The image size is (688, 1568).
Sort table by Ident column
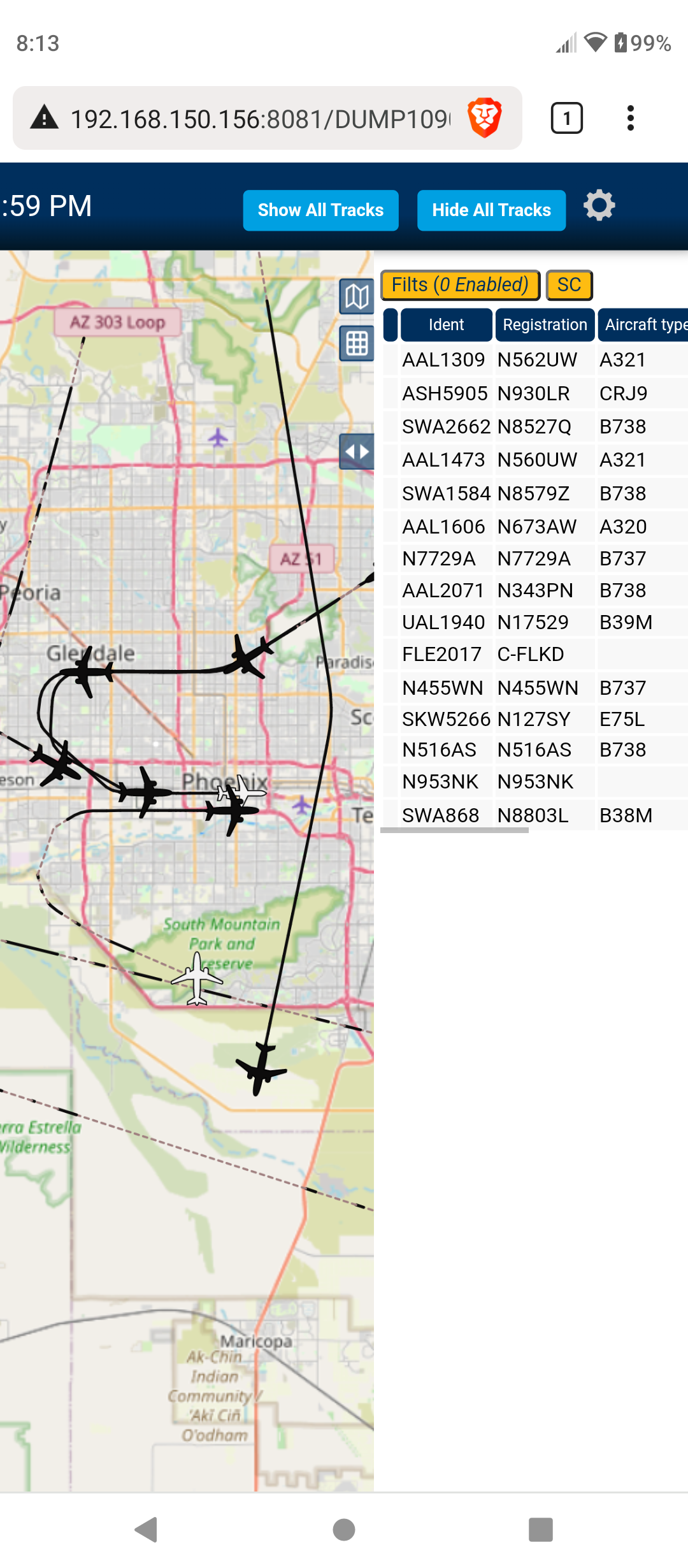446,325
